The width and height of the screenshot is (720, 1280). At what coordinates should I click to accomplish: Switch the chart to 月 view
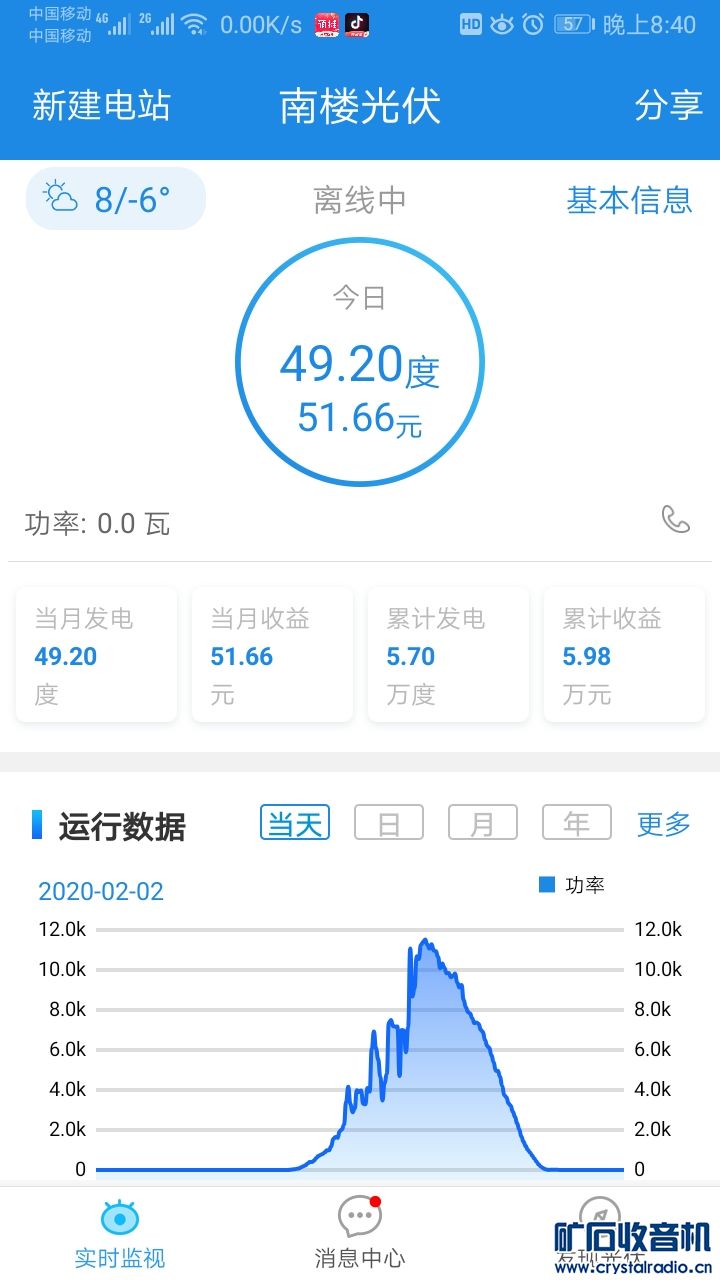482,824
